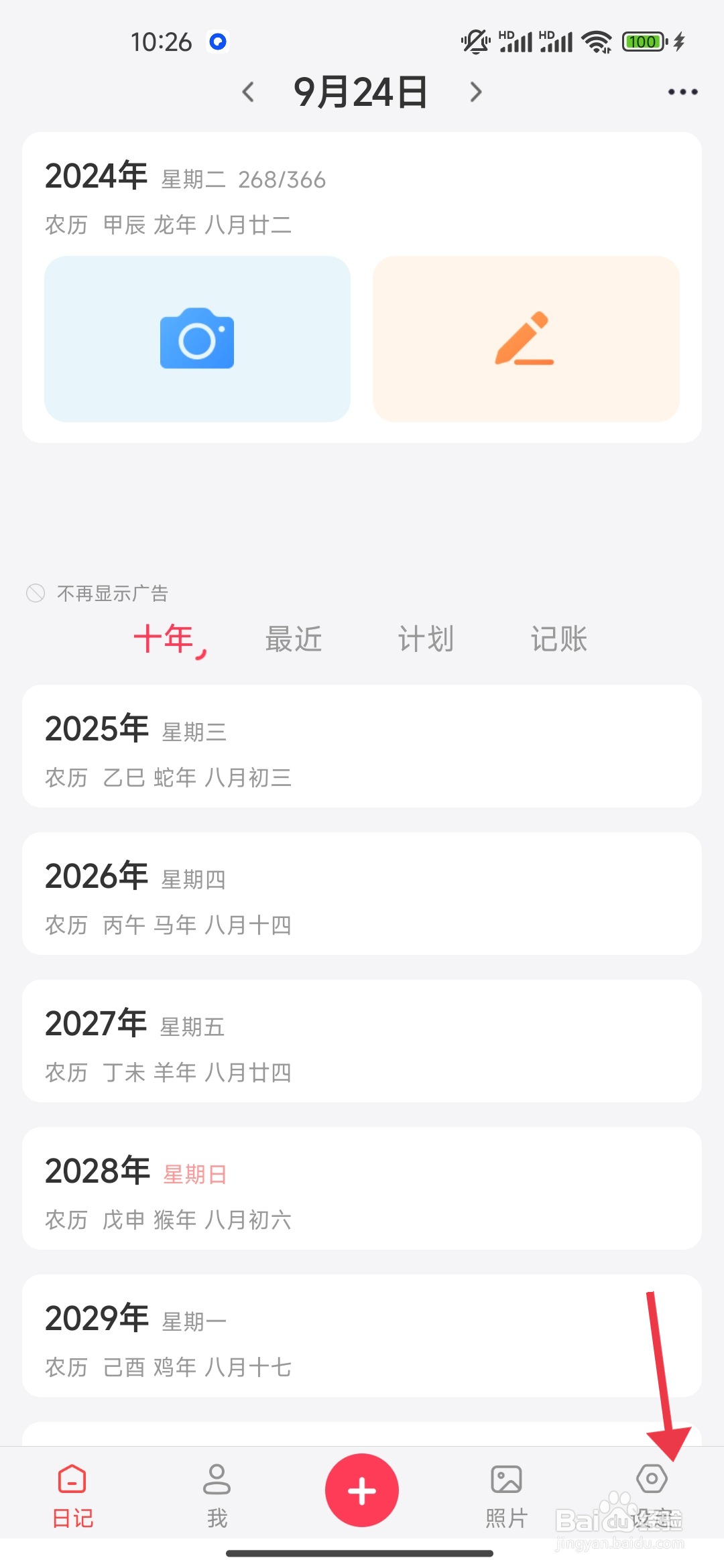This screenshot has width=724, height=1568.
Task: Go to the previous day
Action: pos(249,92)
